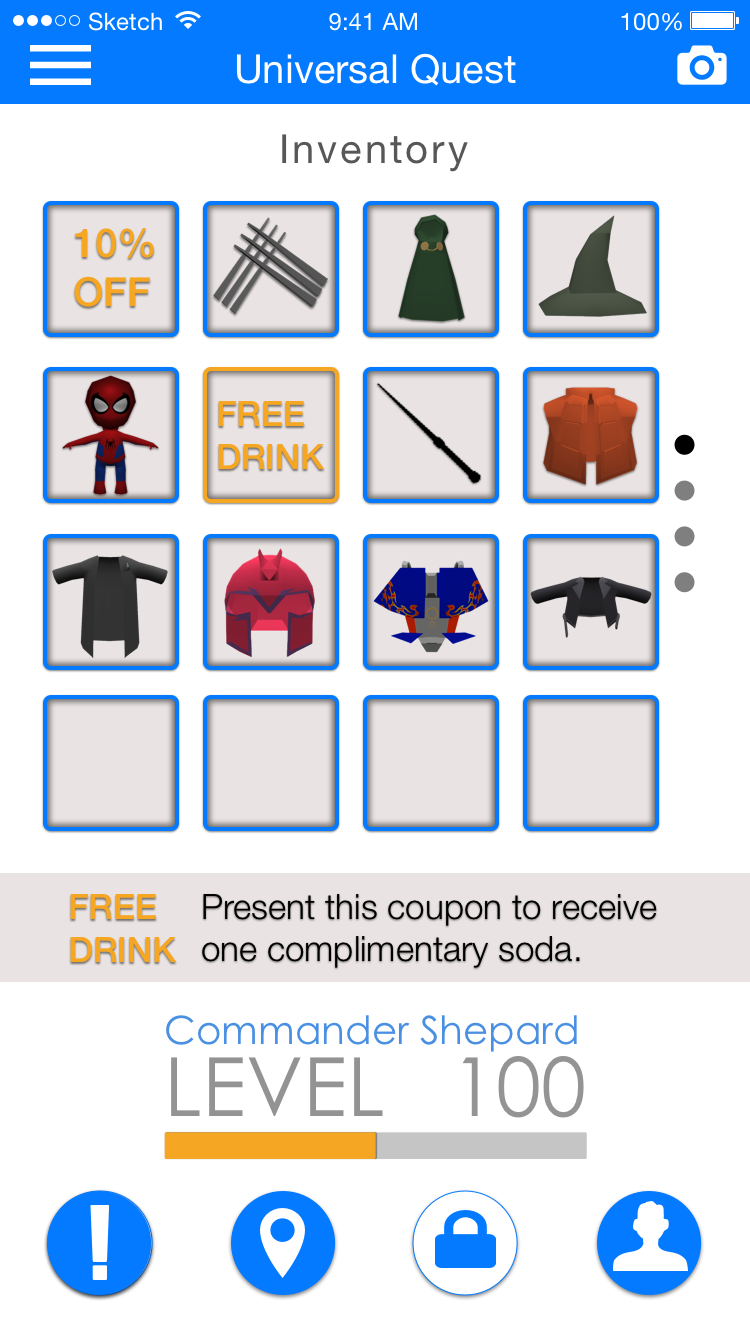Select the Spider-Man figure item

(x=111, y=435)
